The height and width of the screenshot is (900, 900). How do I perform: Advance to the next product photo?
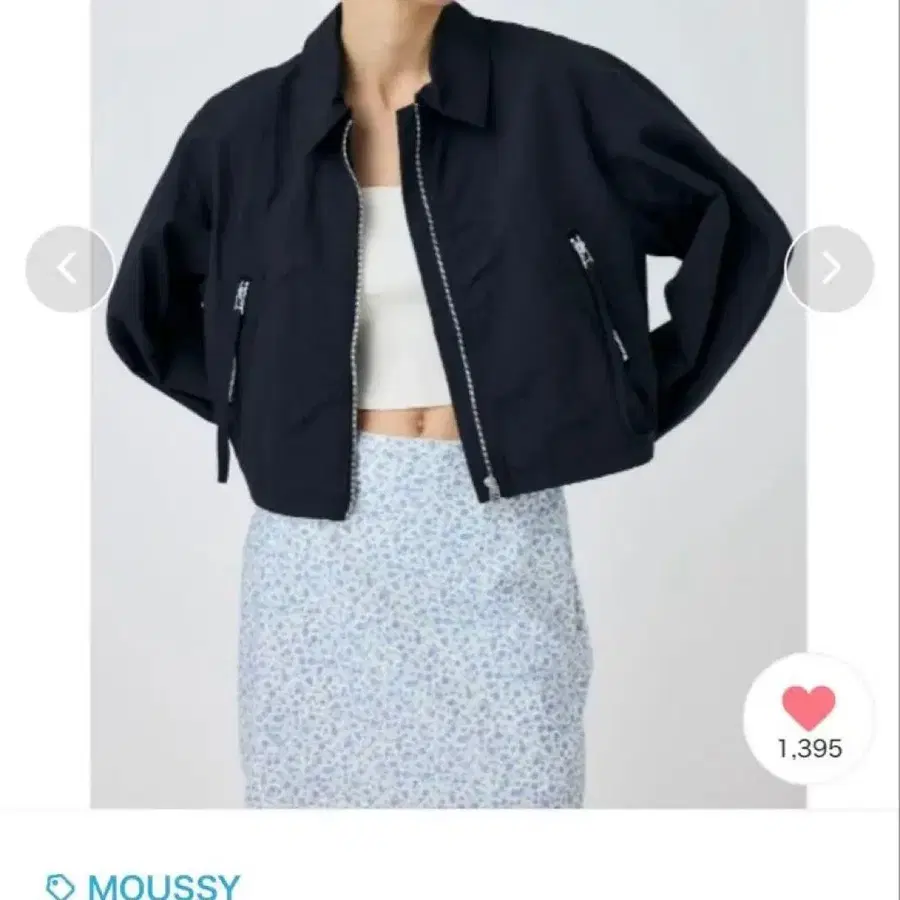(829, 269)
